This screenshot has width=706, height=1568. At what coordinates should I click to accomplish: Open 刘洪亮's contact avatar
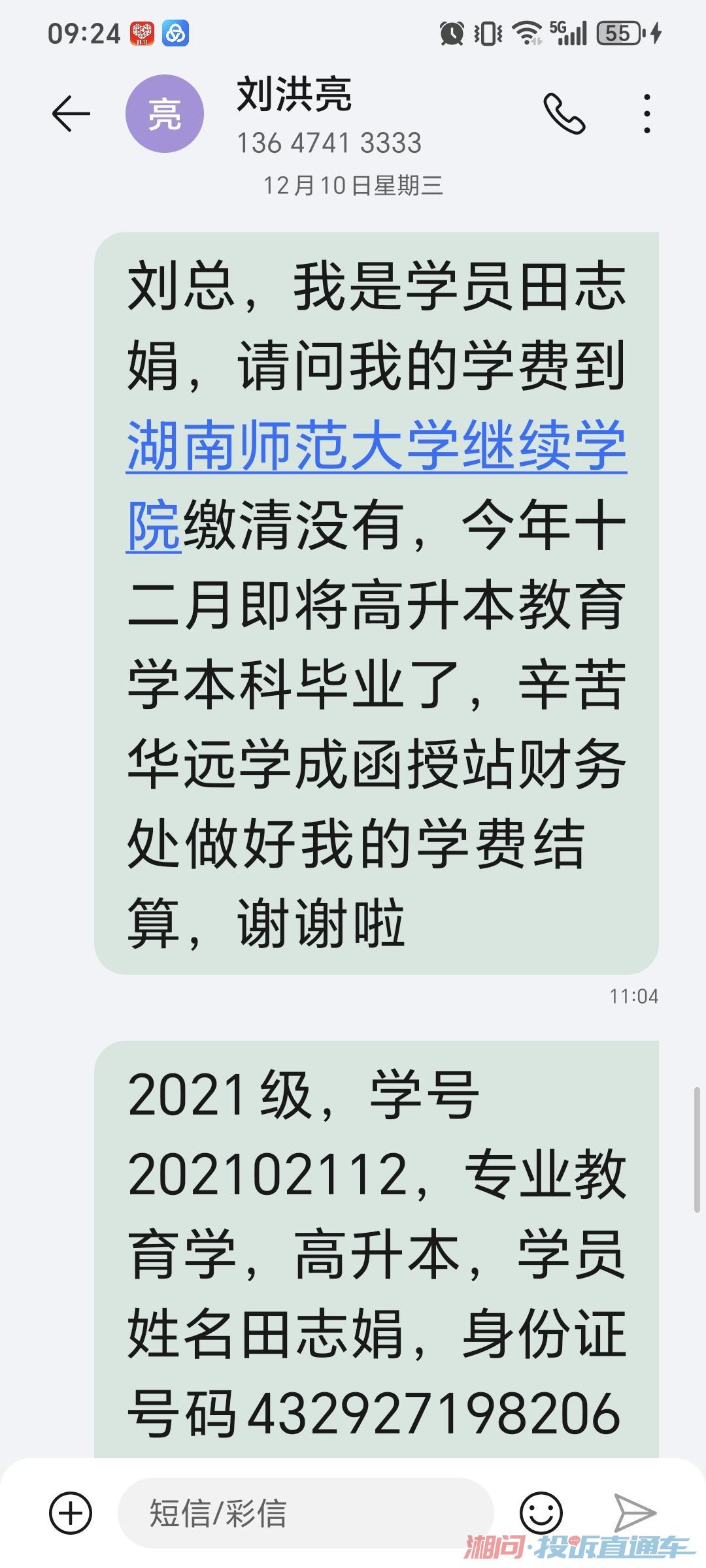click(x=165, y=114)
